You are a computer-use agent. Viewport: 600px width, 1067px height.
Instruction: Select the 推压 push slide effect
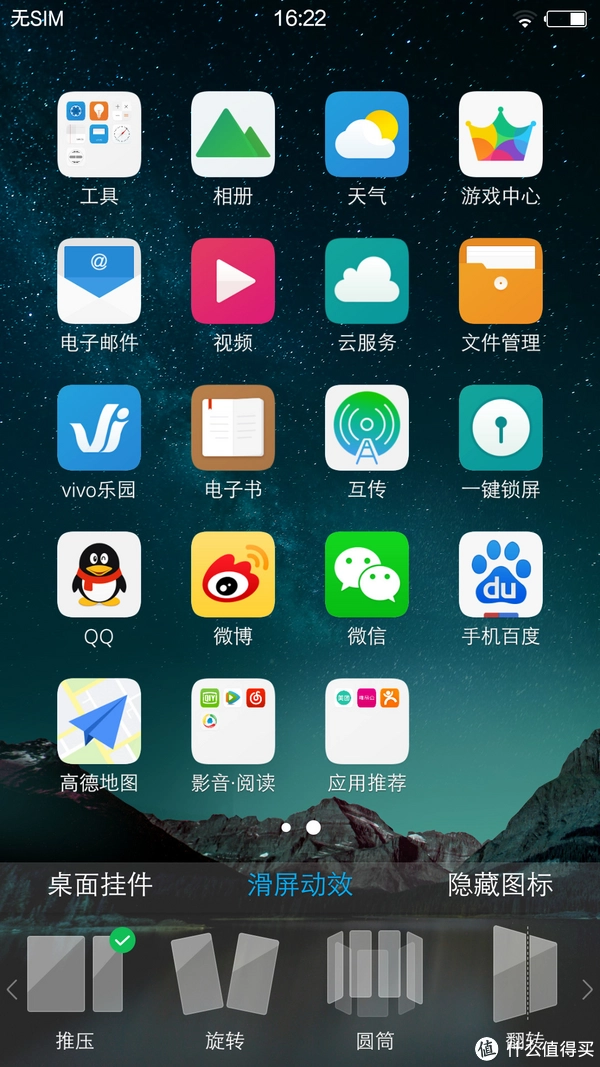[76, 975]
